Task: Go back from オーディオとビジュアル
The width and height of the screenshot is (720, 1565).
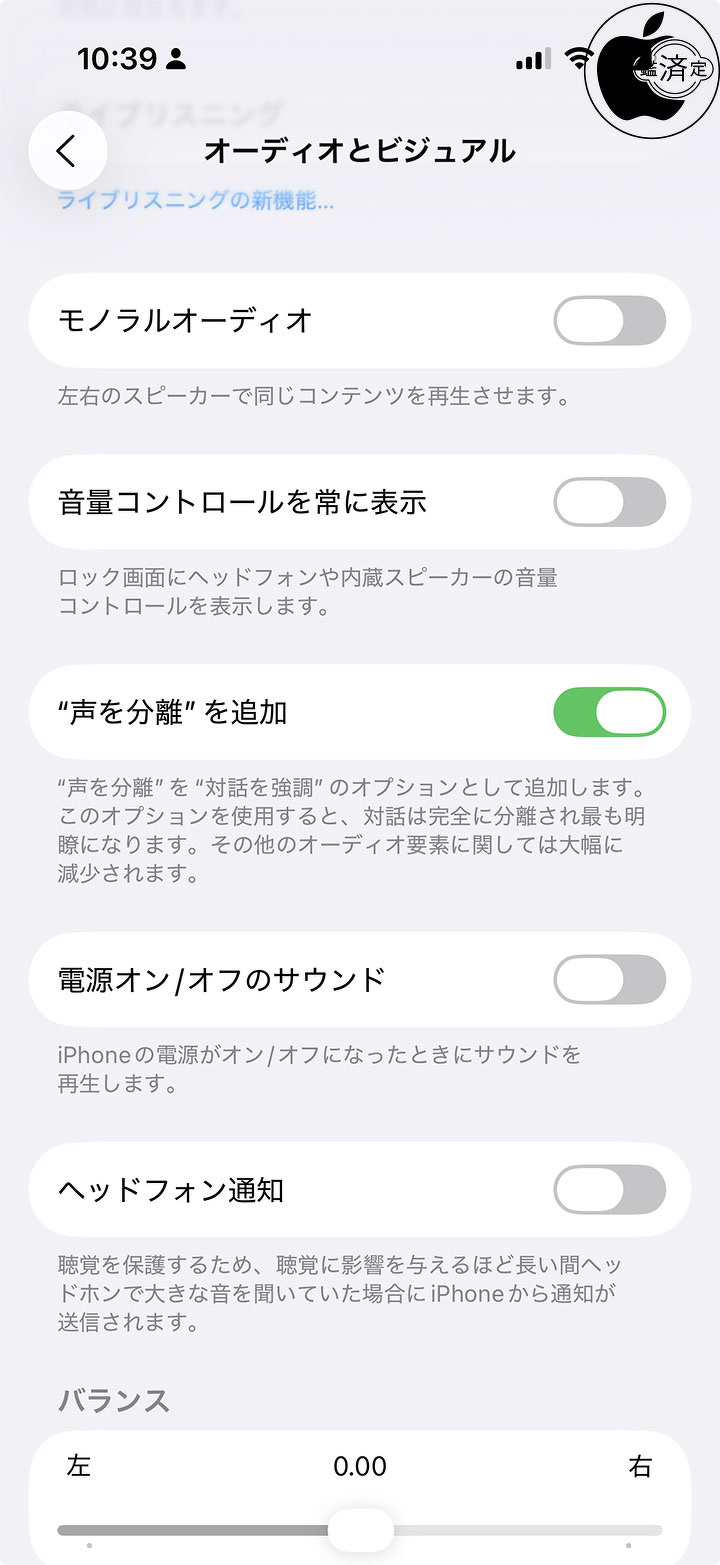Action: point(67,151)
